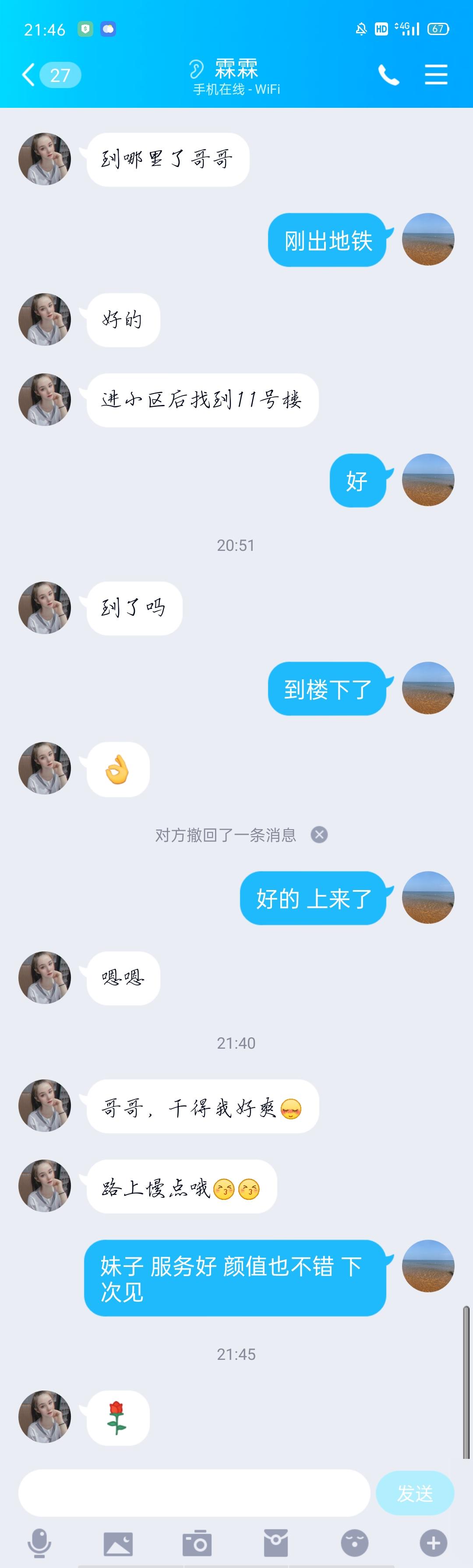
Task: Expand more options with plus icon
Action: pos(434,1543)
